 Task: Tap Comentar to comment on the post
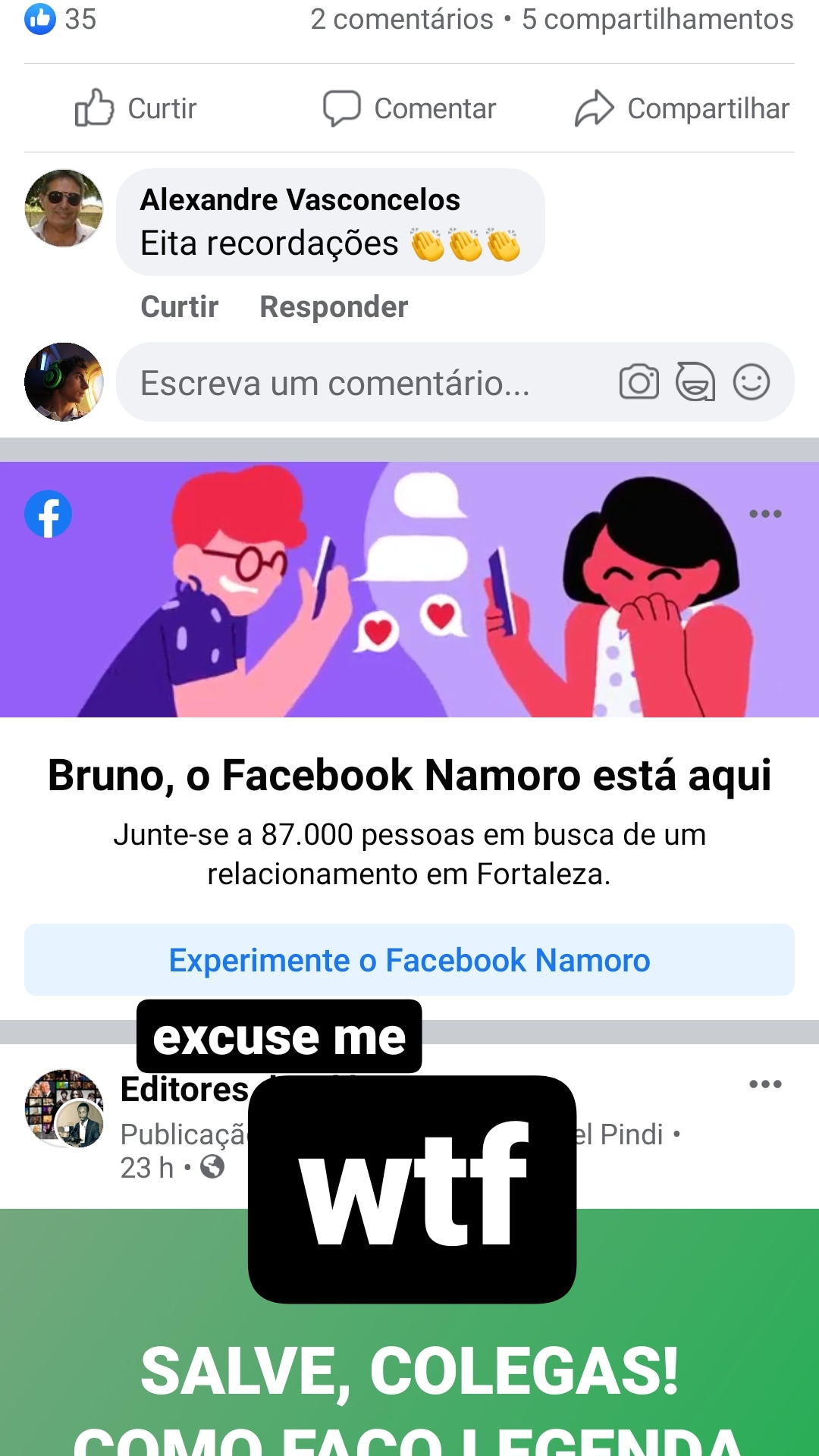(x=409, y=108)
